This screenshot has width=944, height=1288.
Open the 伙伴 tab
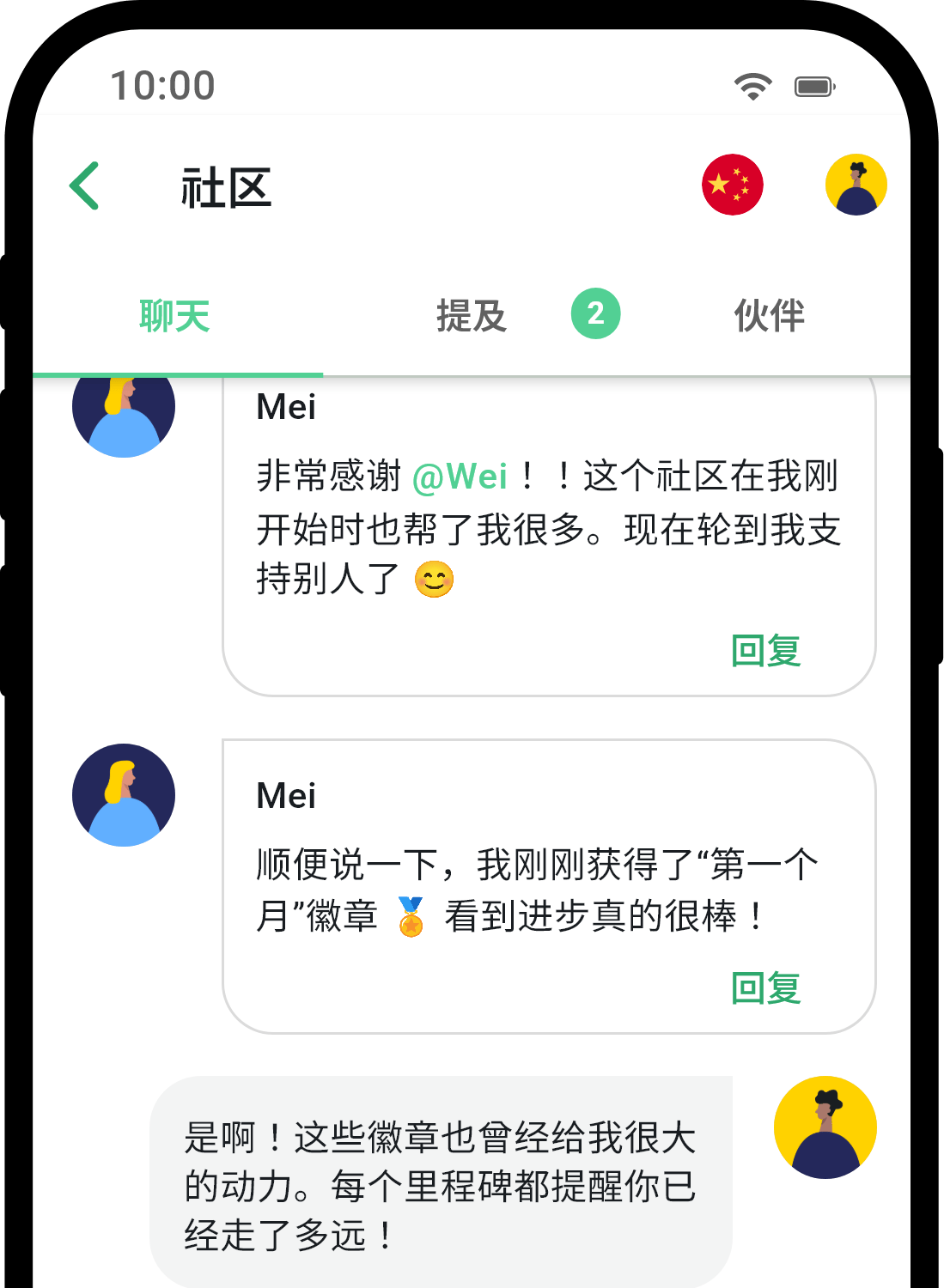click(769, 316)
